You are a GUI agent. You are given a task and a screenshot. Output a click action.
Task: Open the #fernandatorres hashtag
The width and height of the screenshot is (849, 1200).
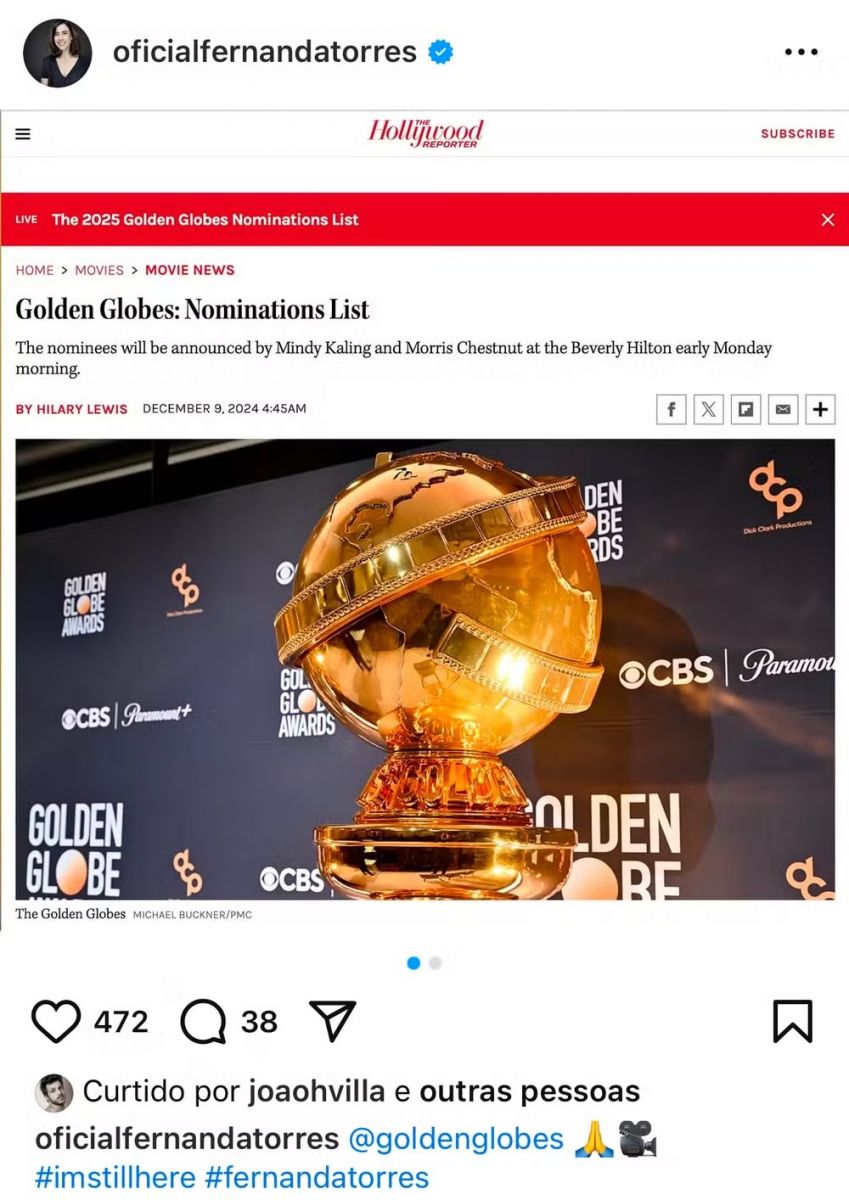[316, 1177]
